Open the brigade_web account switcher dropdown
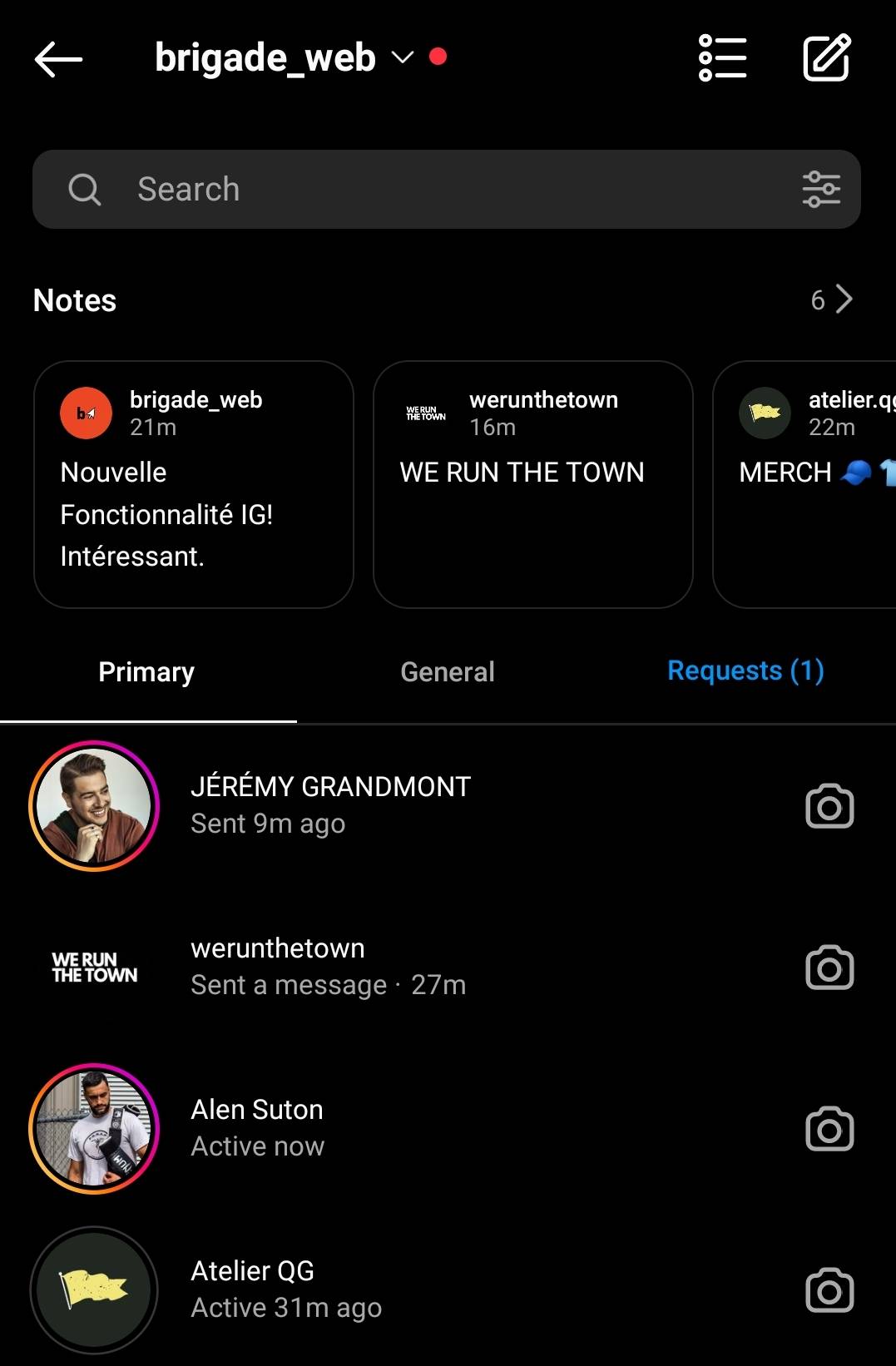896x1366 pixels. tap(402, 57)
